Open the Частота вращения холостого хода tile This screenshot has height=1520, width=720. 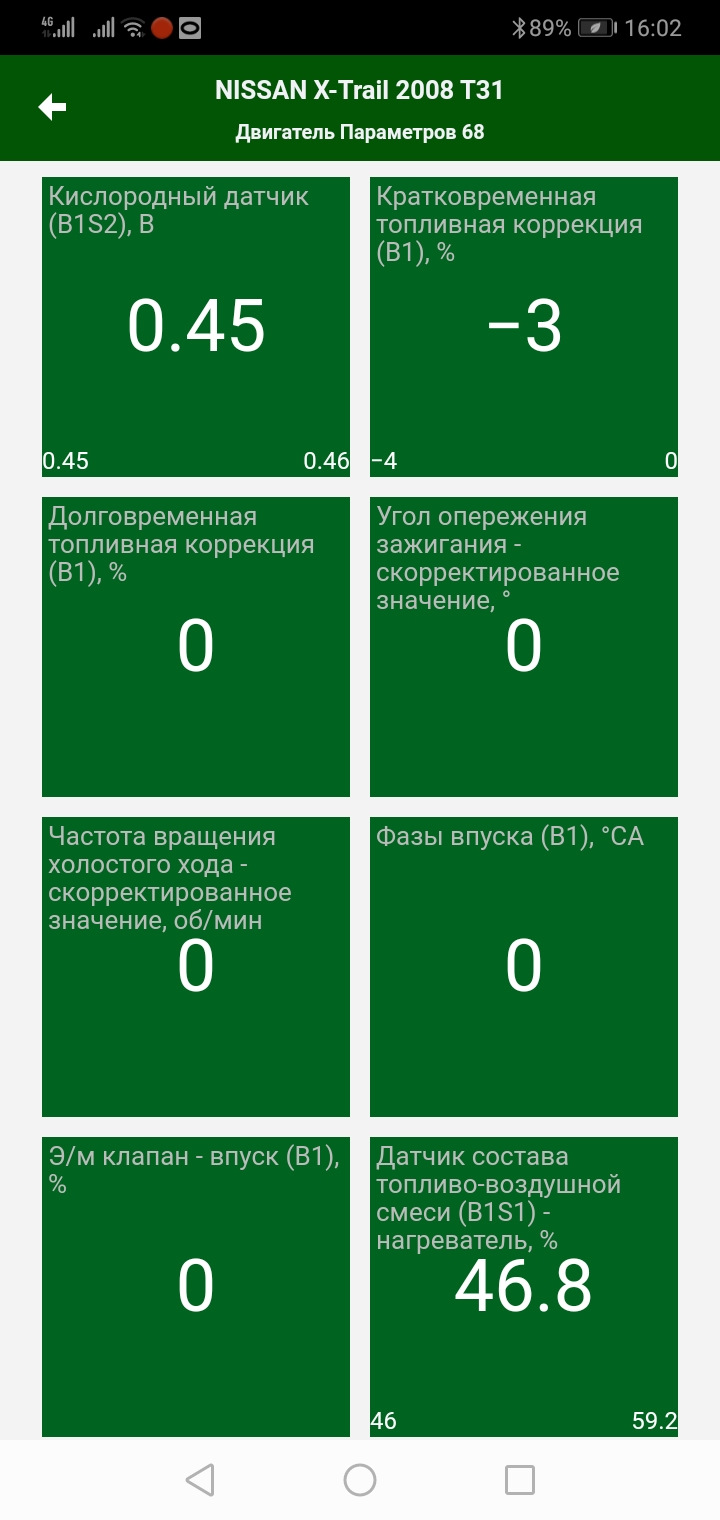click(x=196, y=967)
